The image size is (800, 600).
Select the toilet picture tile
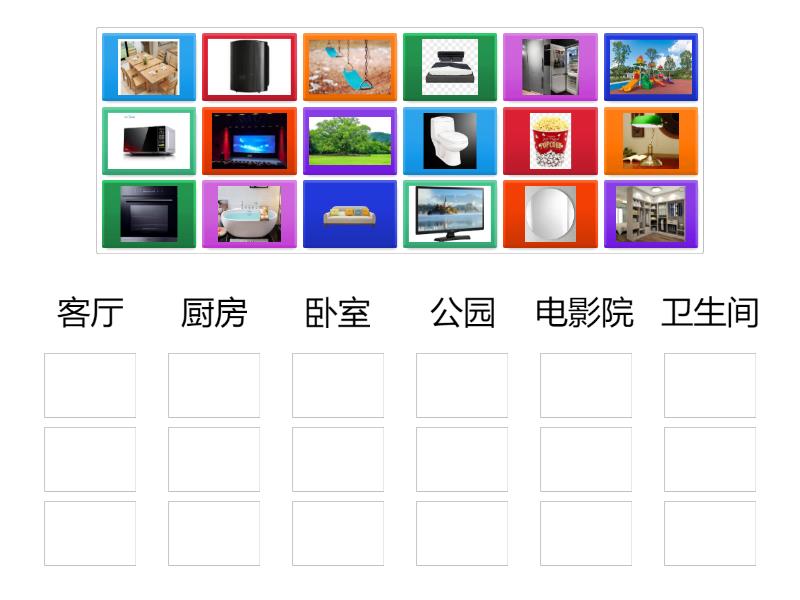click(449, 141)
